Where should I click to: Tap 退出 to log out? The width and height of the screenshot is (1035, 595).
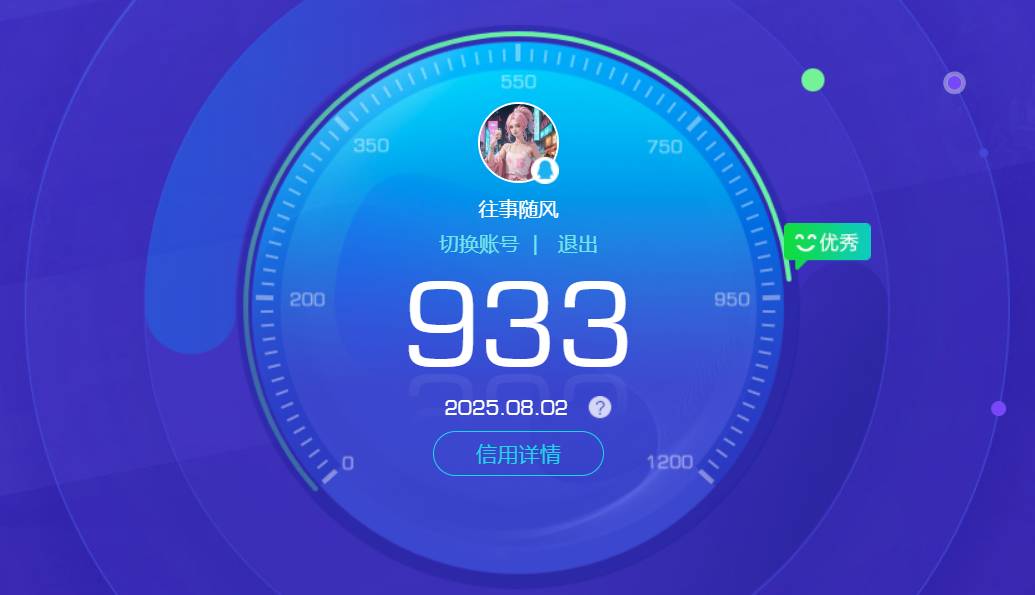click(577, 245)
